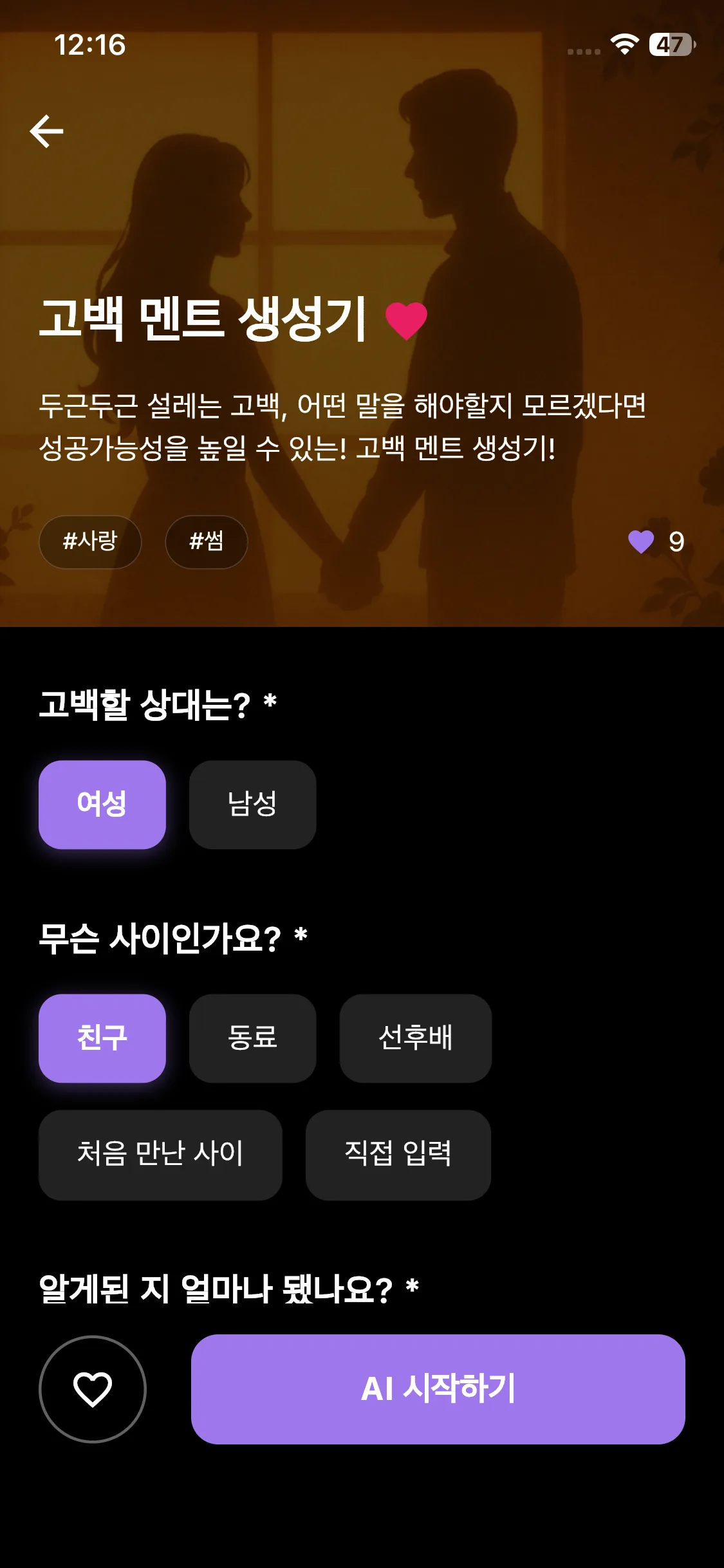
Task: Tap the heart favorite button at bottom
Action: point(93,1388)
